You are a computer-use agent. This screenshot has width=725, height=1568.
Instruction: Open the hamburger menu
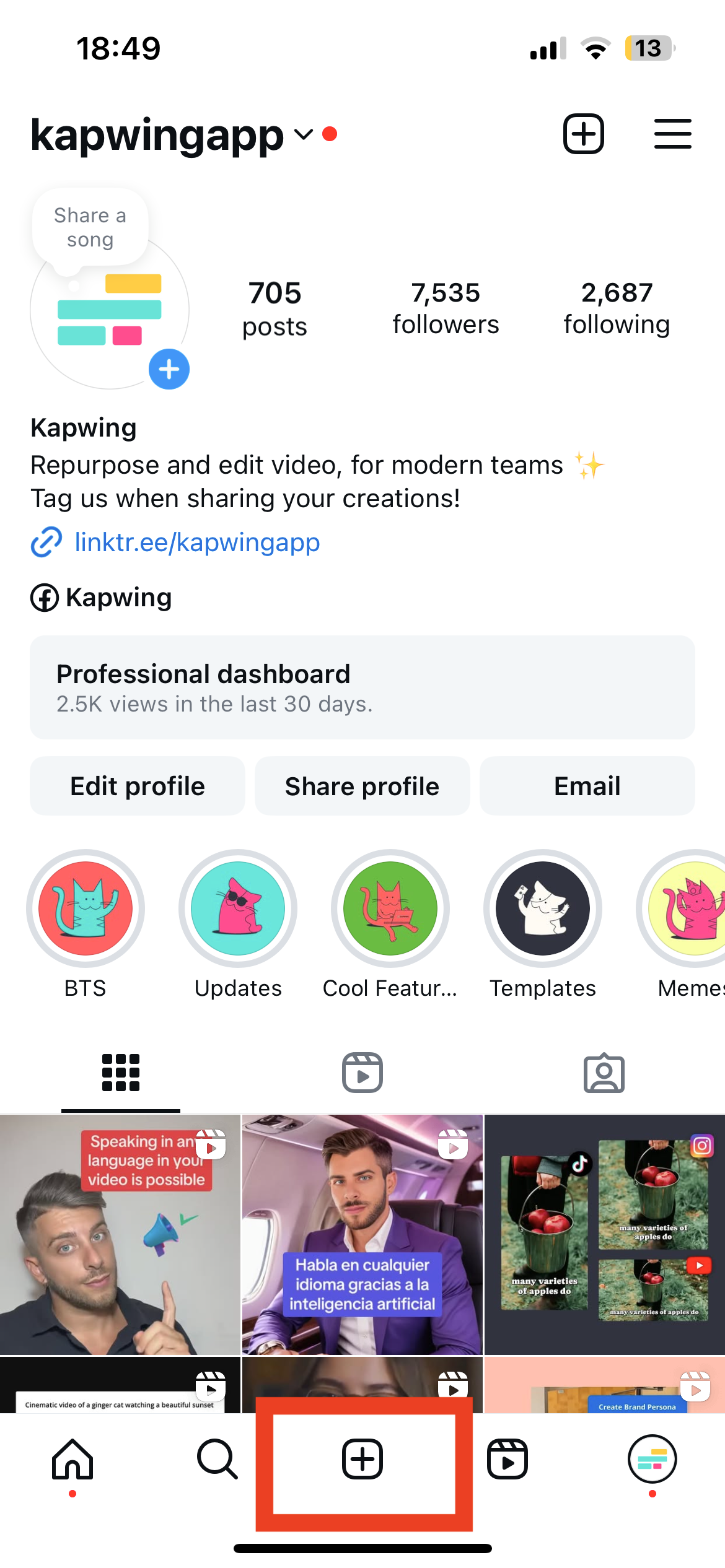pyautogui.click(x=672, y=134)
